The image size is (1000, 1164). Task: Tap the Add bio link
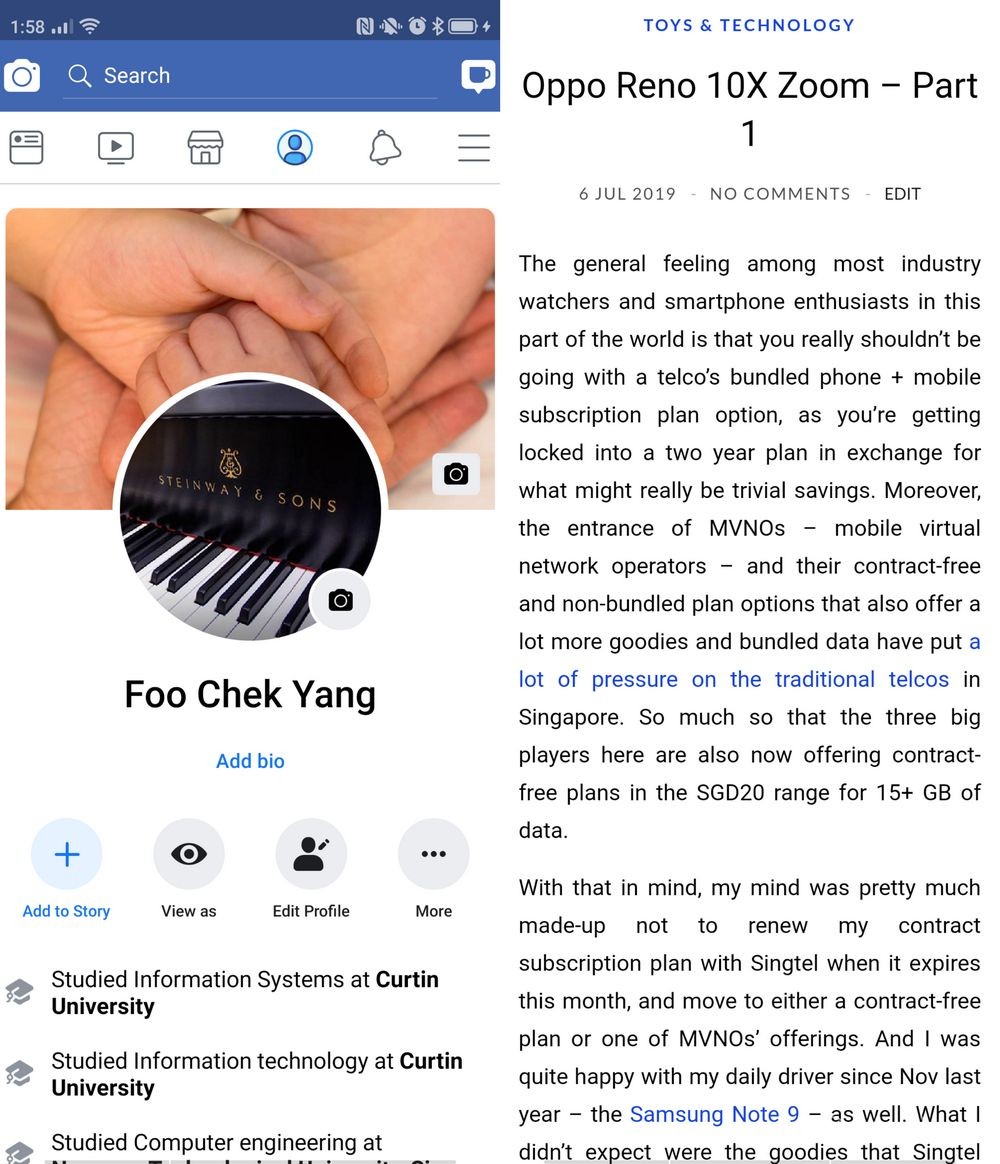click(x=250, y=761)
